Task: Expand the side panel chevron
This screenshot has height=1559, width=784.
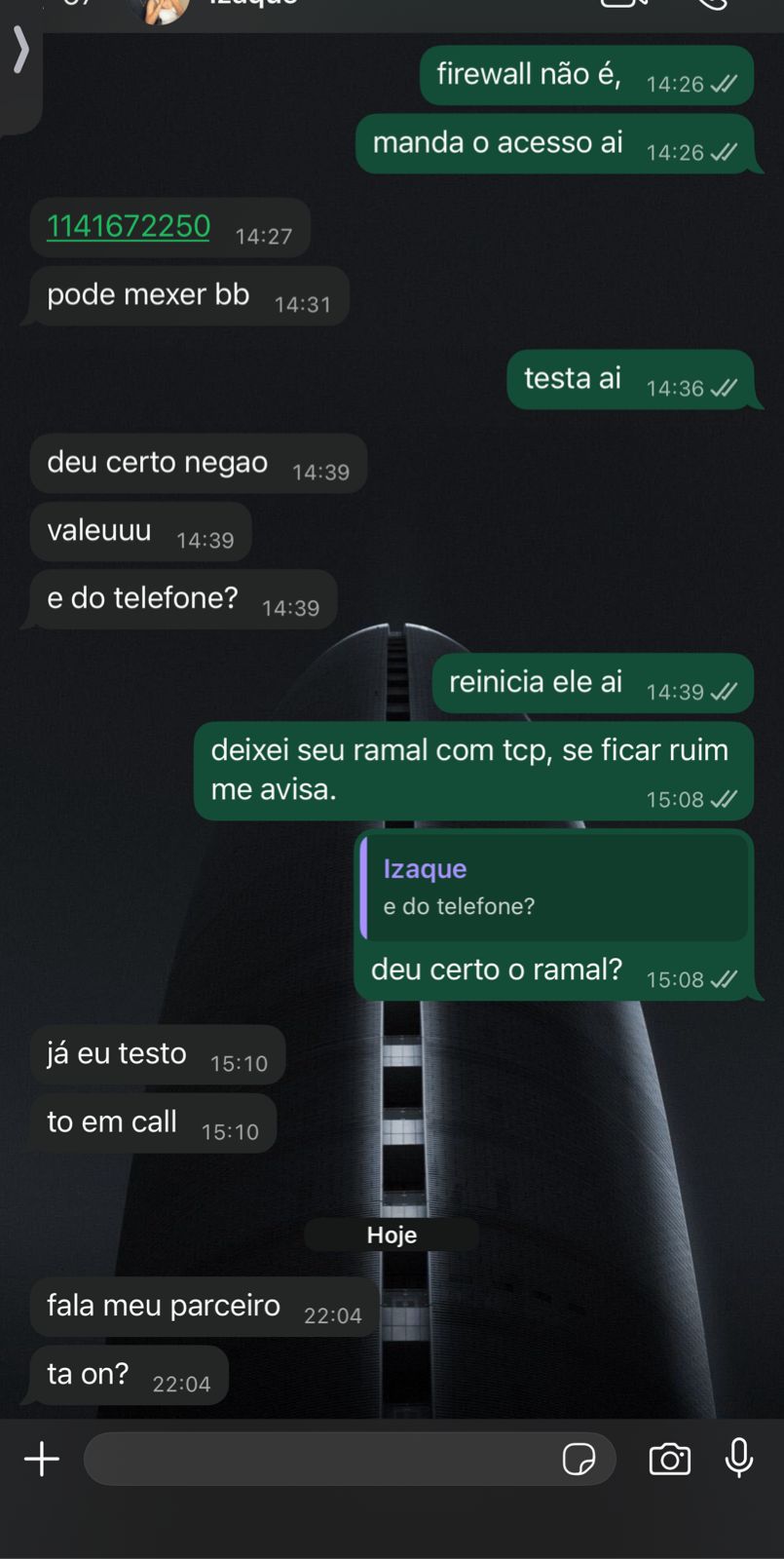Action: (x=20, y=51)
